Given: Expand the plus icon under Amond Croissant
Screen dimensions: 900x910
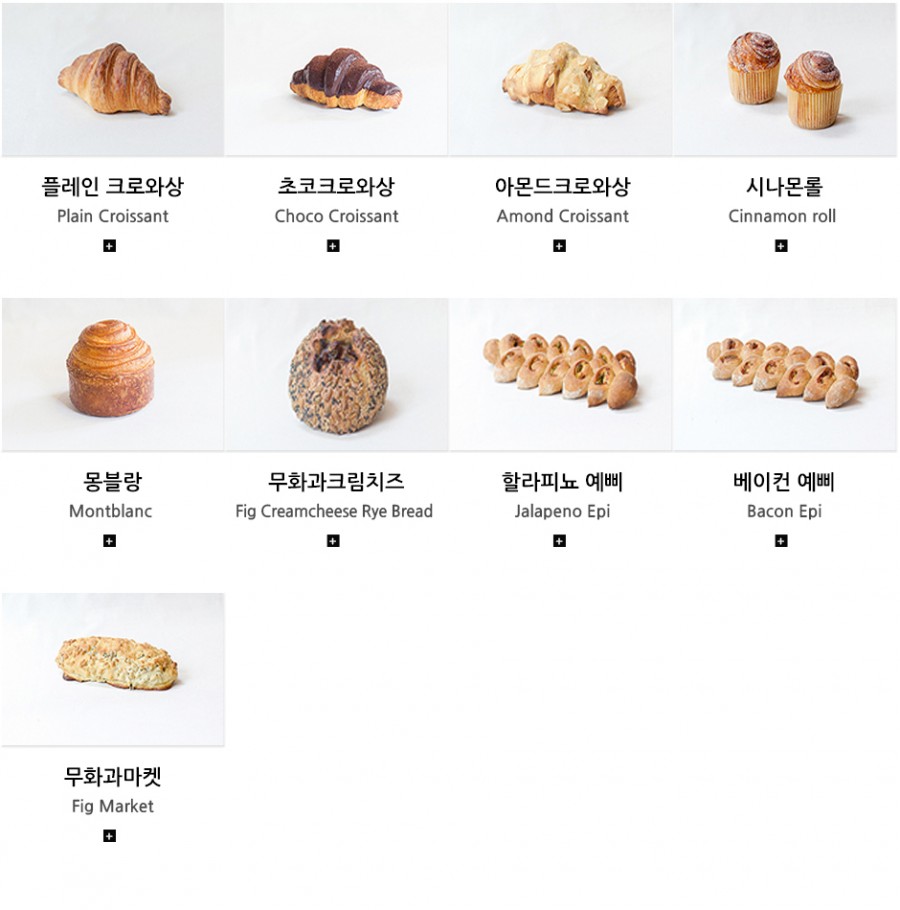Looking at the screenshot, I should click(x=559, y=246).
